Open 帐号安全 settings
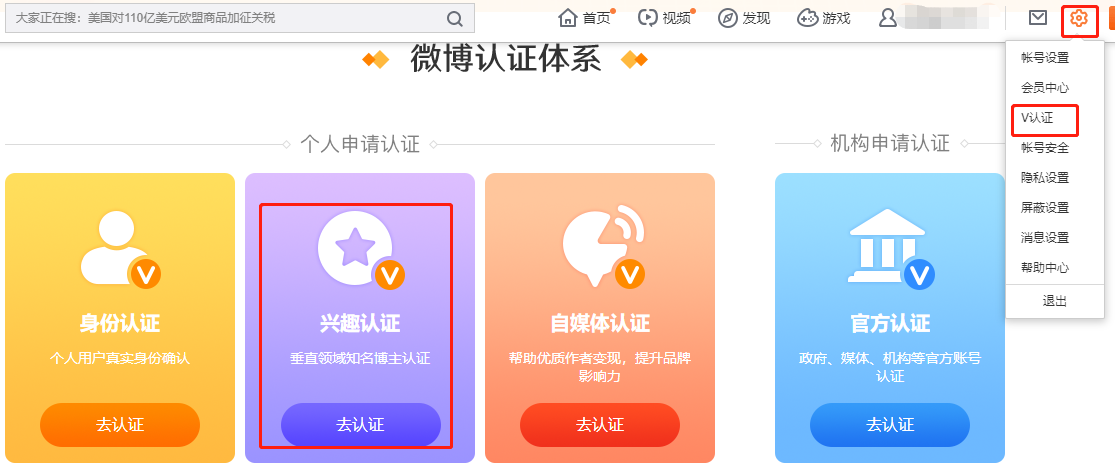1115x467 pixels. [x=1045, y=148]
